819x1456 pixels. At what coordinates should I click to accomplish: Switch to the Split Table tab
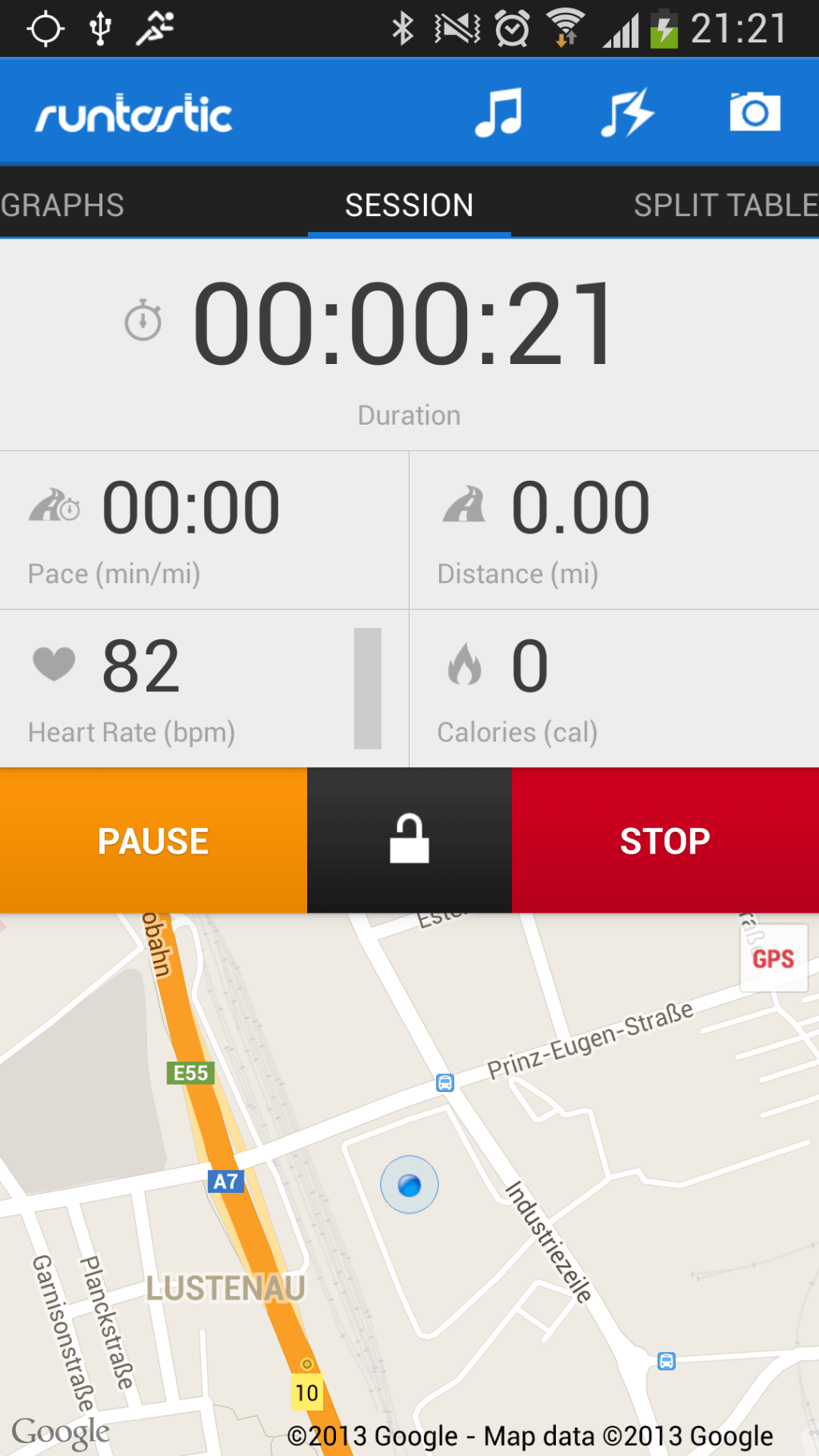click(725, 206)
